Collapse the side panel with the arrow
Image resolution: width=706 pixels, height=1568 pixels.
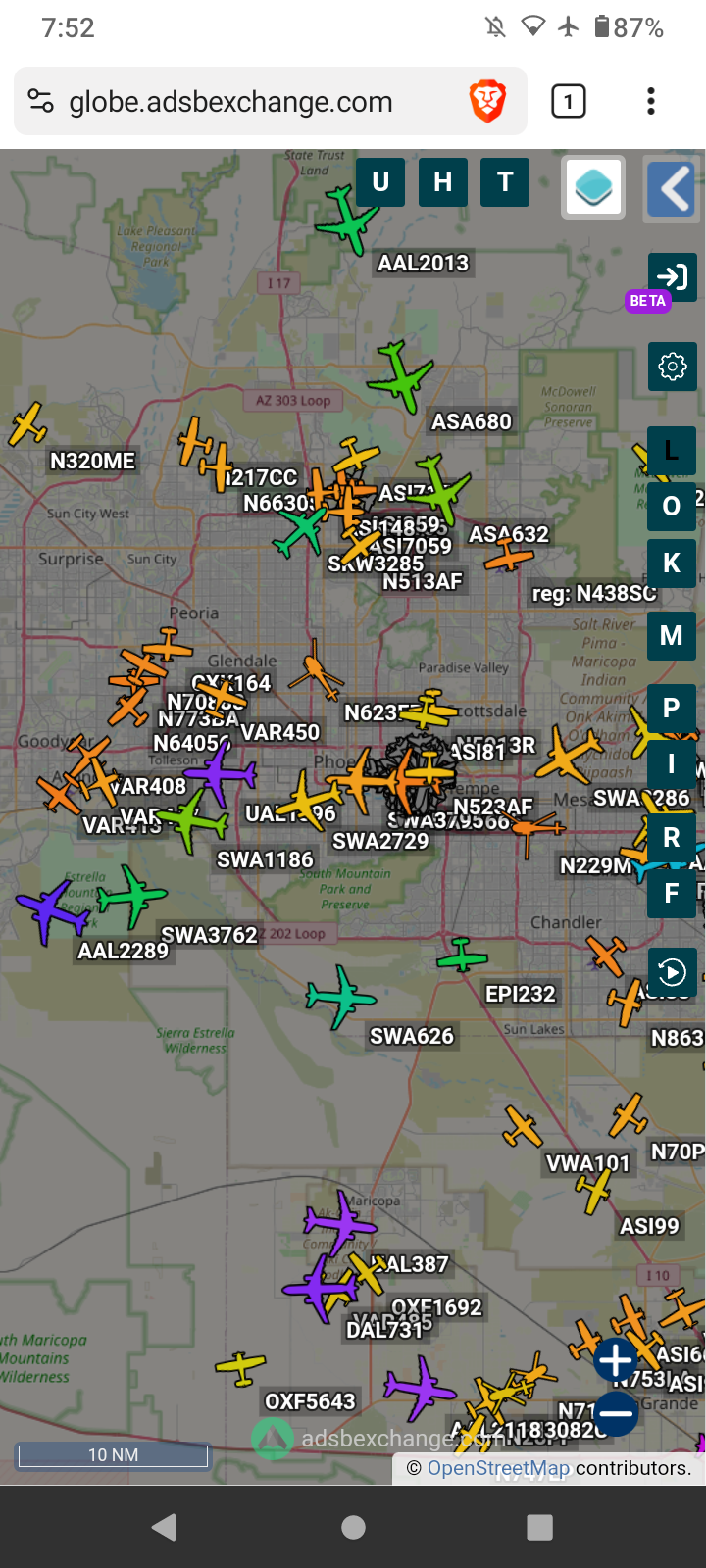(673, 187)
